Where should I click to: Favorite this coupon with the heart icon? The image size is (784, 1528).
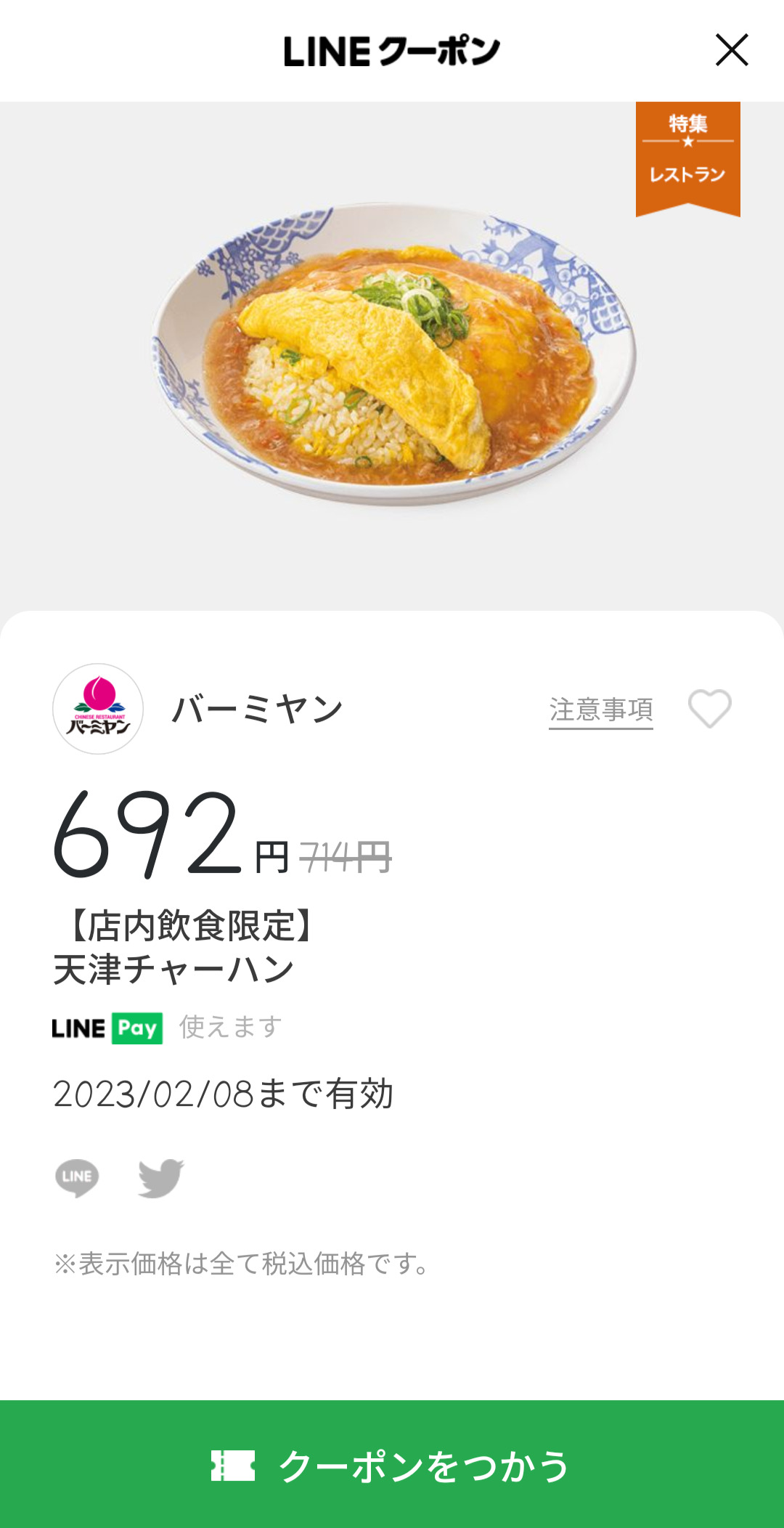coord(709,708)
